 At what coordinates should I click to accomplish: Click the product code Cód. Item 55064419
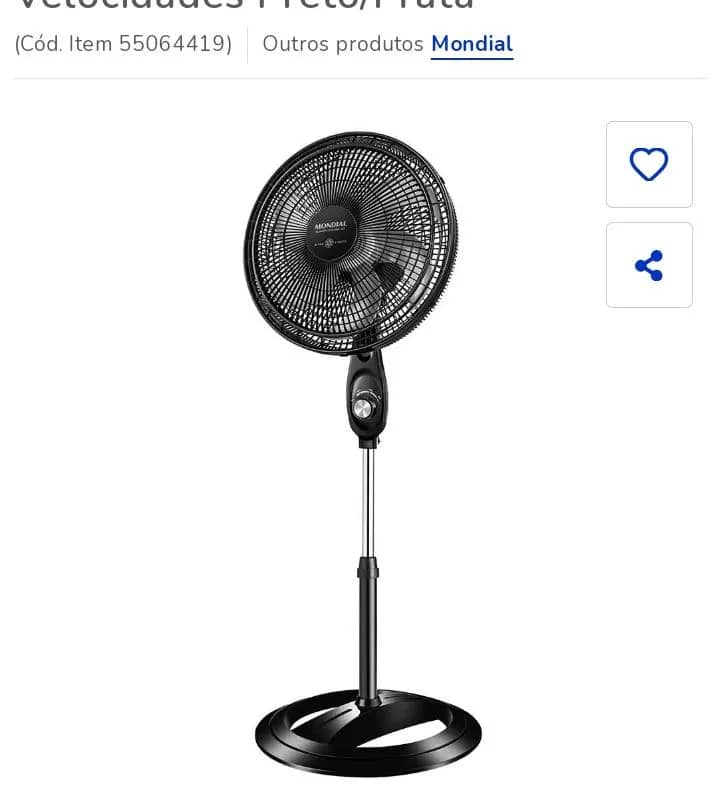[122, 44]
